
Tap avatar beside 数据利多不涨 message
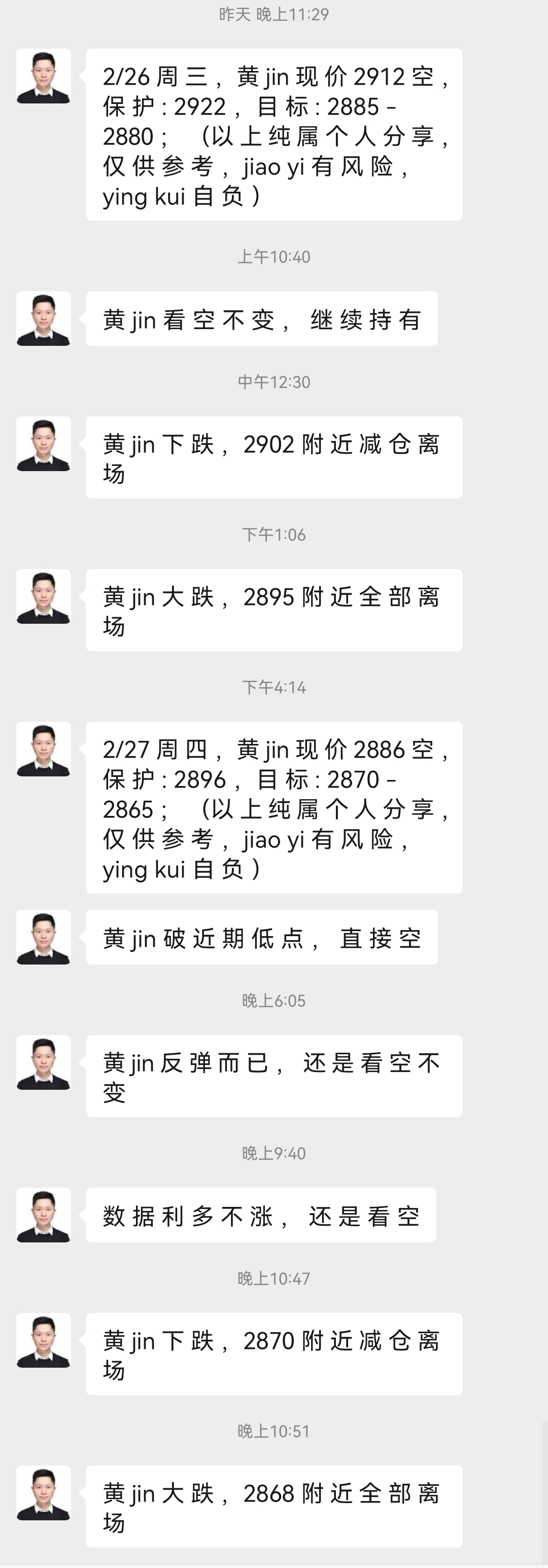coord(43,1215)
